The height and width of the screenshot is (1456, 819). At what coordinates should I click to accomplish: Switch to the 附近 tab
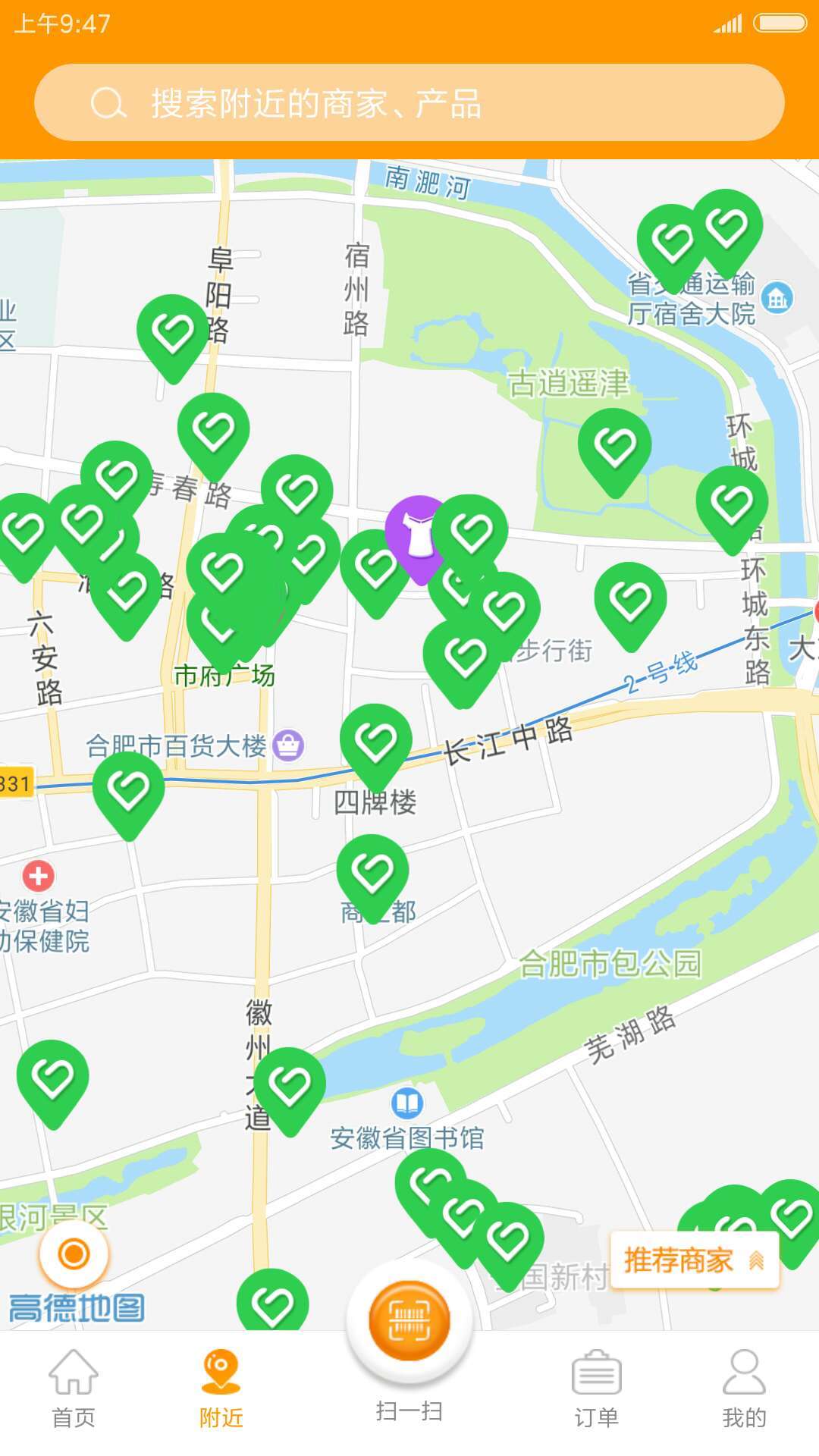click(x=221, y=1387)
